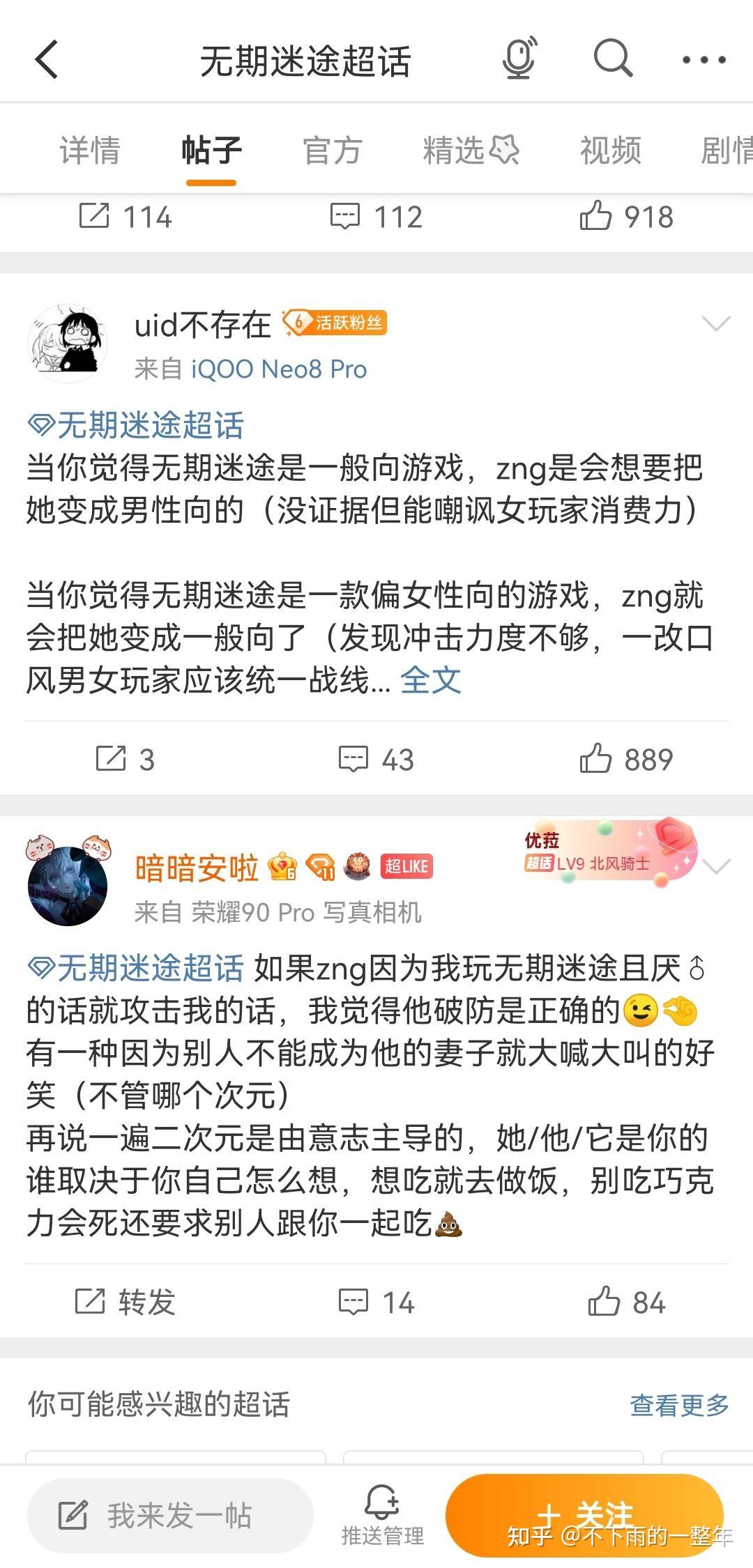753x1568 pixels.
Task: Go back from 无期迷途超话
Action: point(47,60)
